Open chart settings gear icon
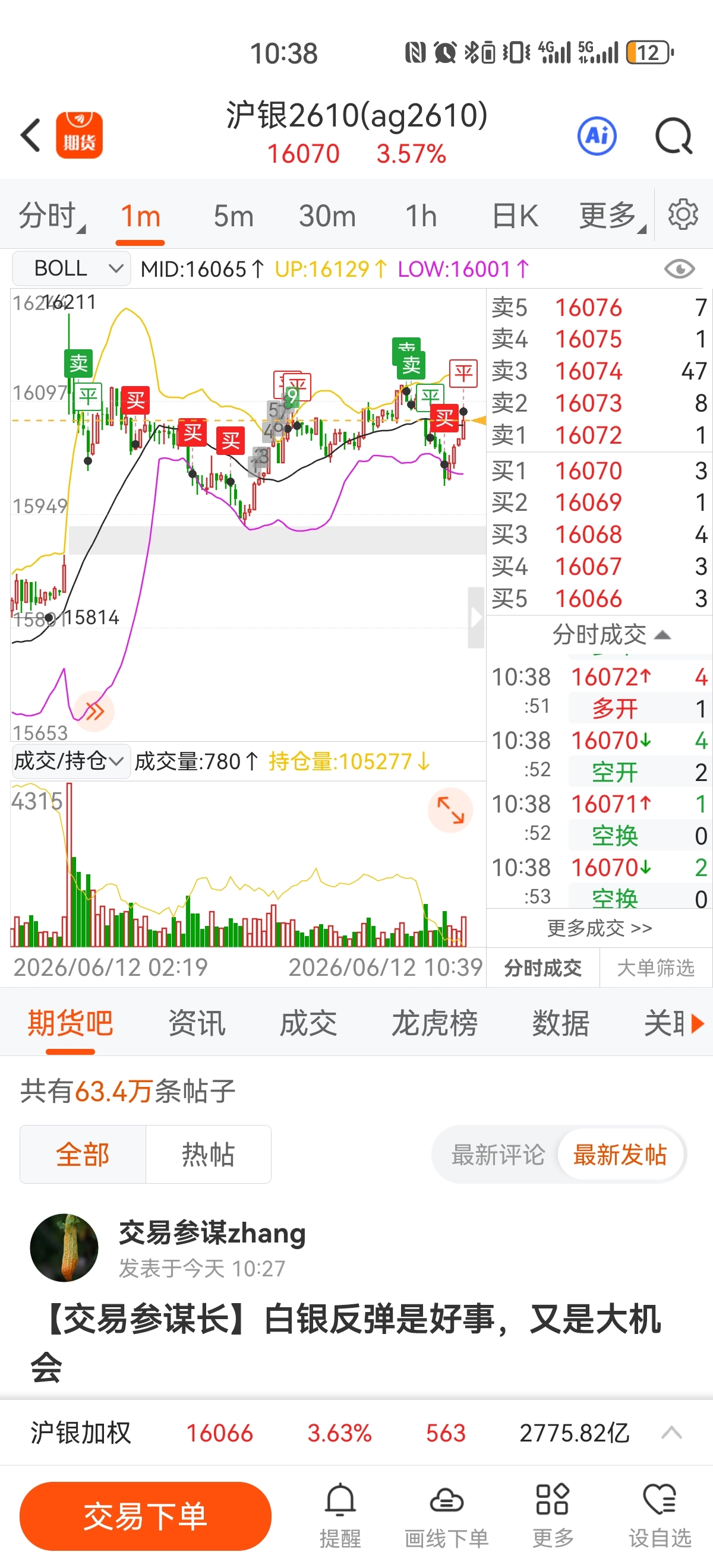Screen dimensions: 713x1568 (683, 214)
